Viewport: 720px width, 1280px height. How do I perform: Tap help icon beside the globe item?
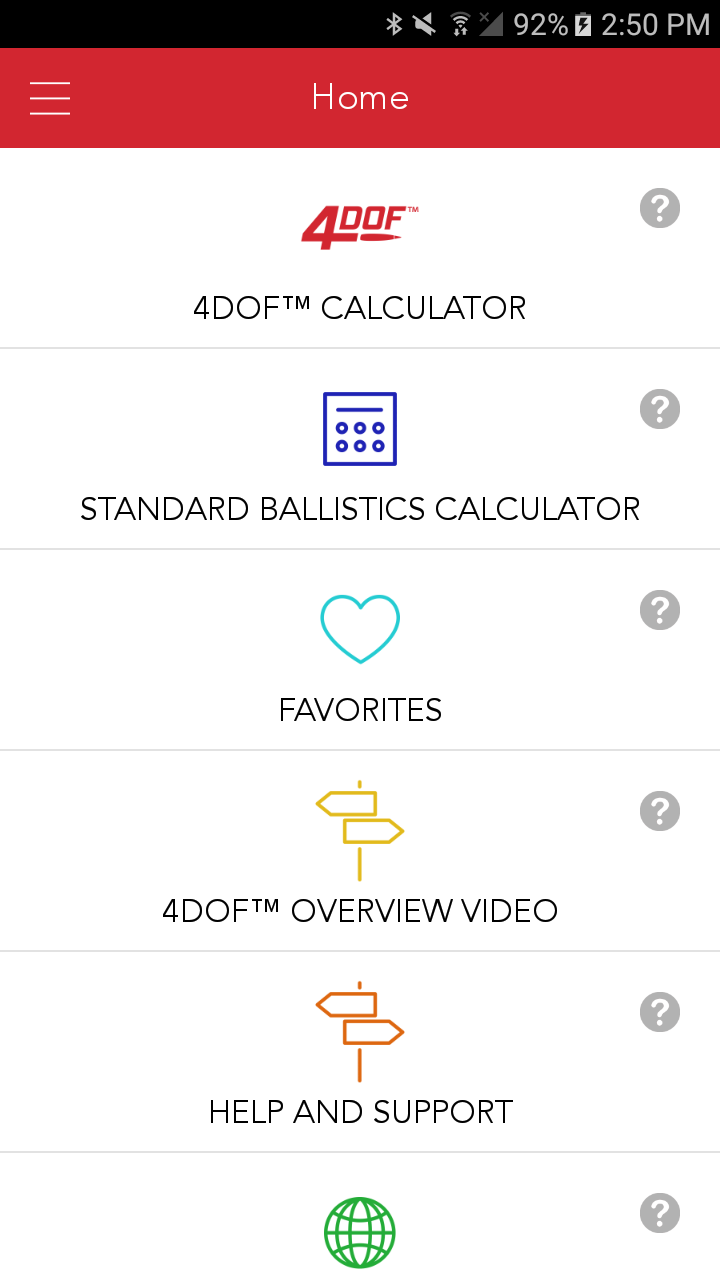[660, 1213]
